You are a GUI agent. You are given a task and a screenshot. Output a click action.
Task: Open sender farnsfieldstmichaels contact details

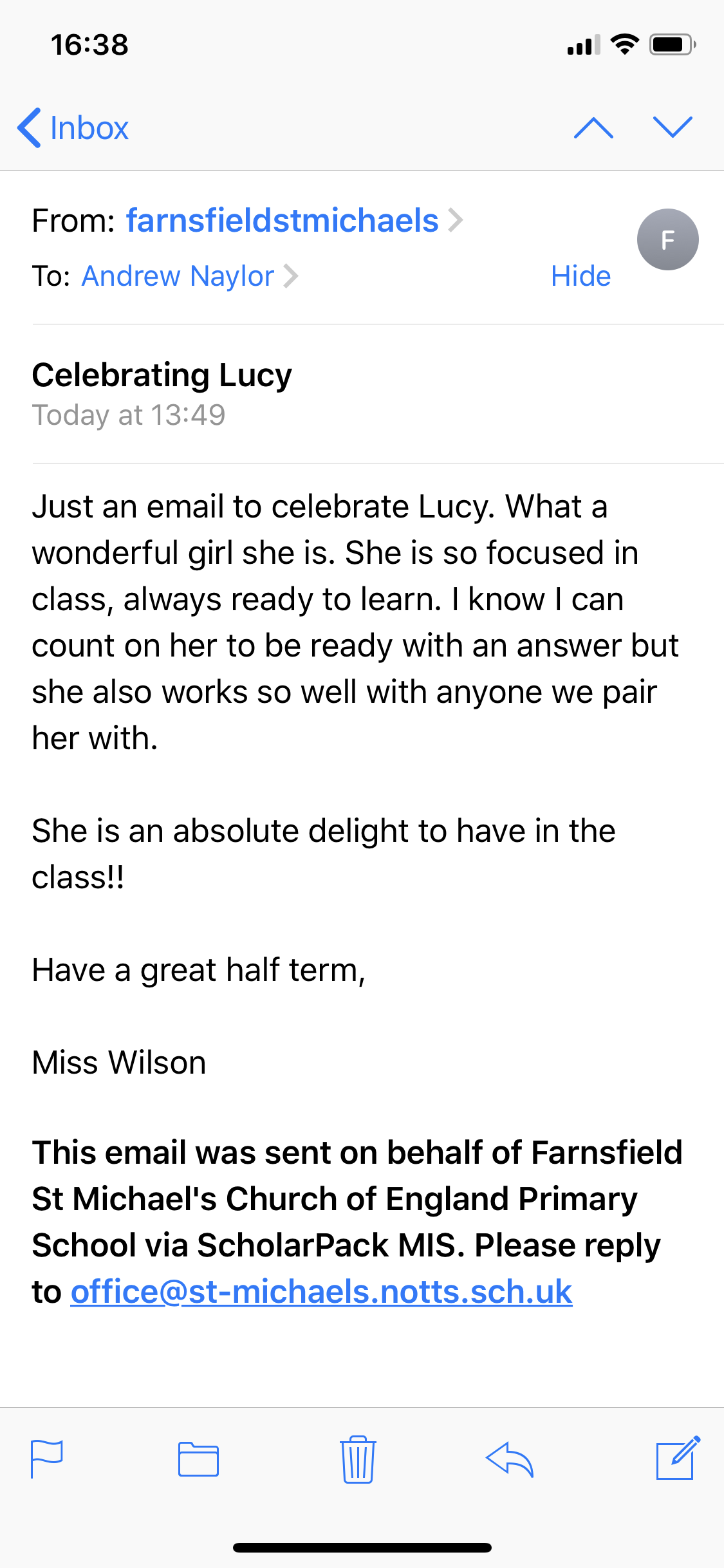tap(283, 221)
